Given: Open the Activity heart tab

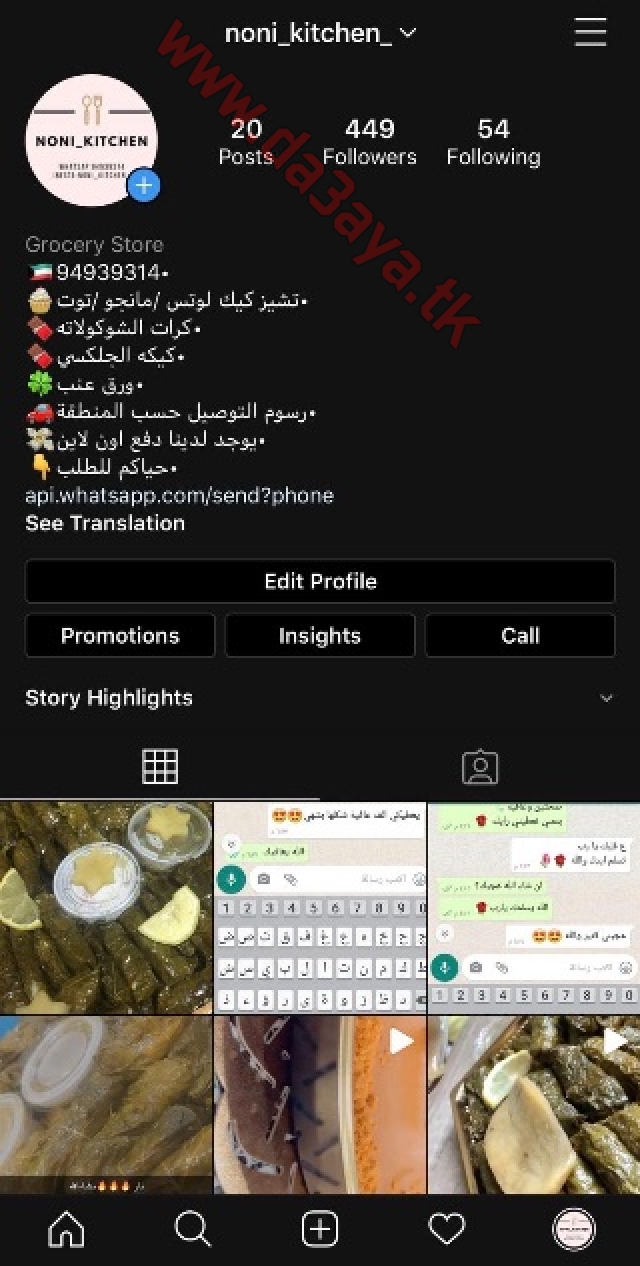Looking at the screenshot, I should (x=447, y=1229).
